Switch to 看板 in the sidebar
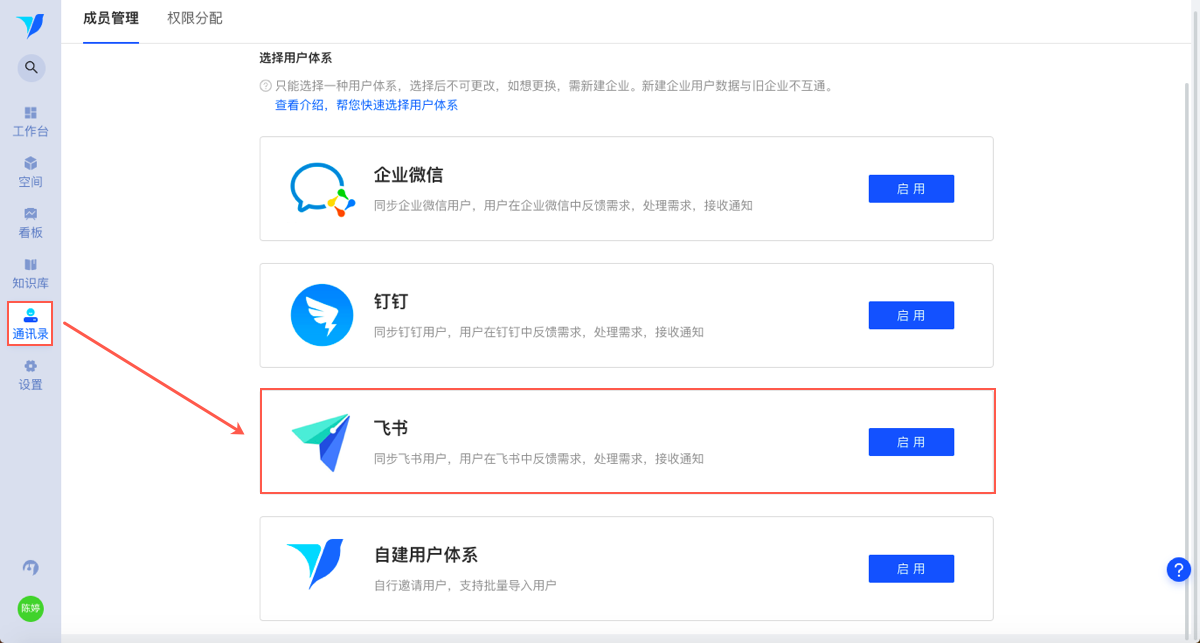Image resolution: width=1200 pixels, height=643 pixels. point(30,222)
